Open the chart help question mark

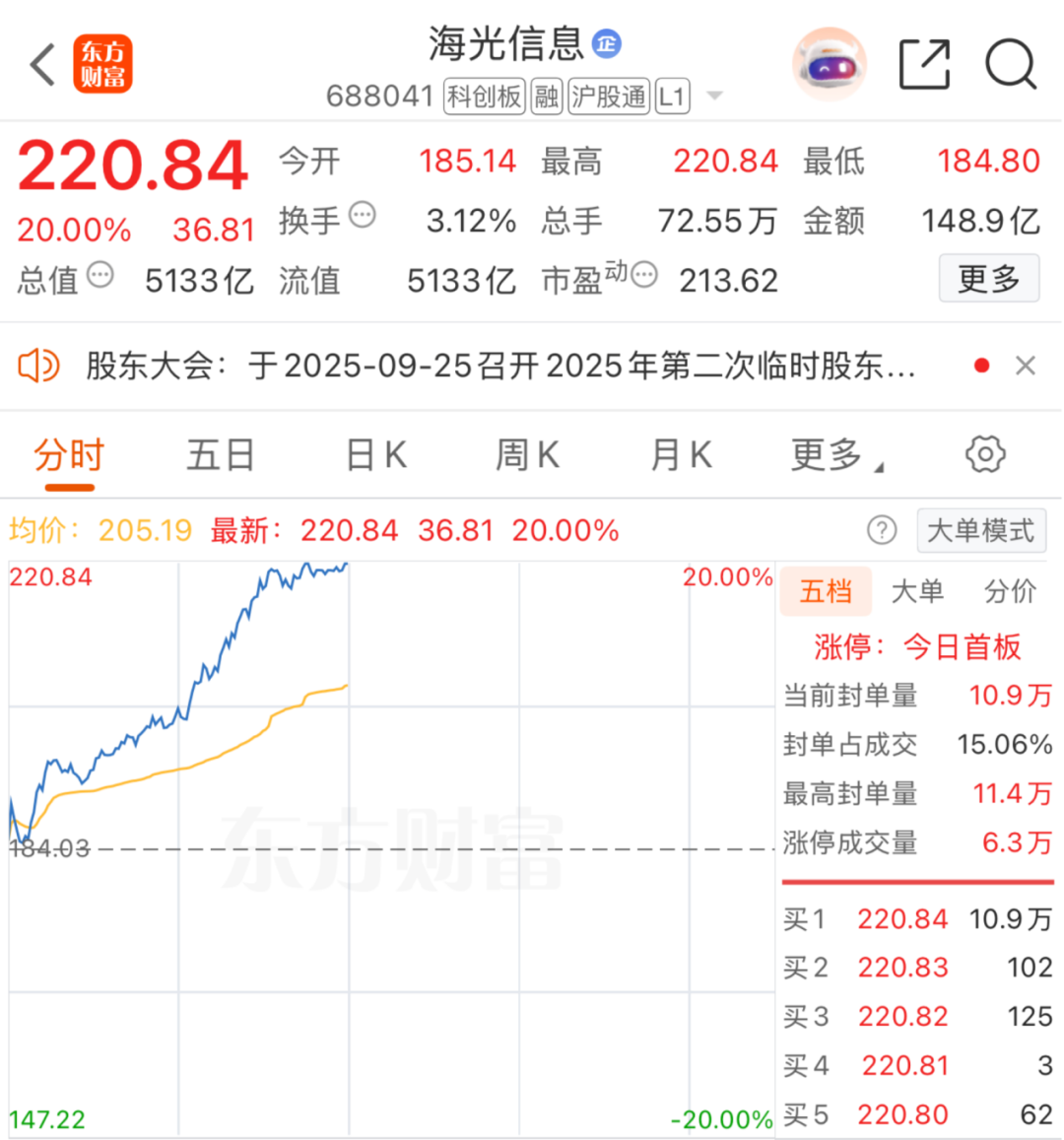pos(882,531)
